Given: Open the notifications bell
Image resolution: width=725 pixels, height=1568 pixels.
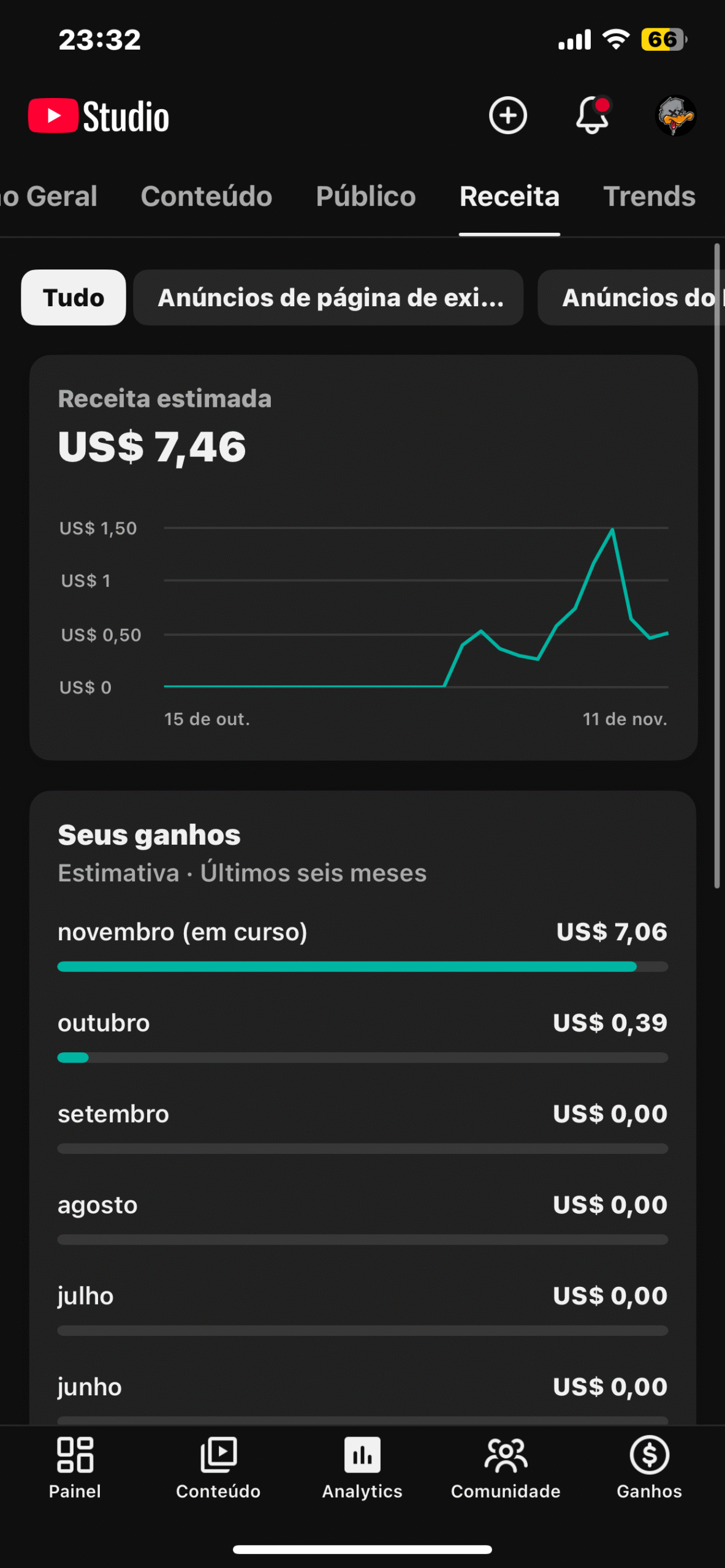Looking at the screenshot, I should (x=592, y=115).
